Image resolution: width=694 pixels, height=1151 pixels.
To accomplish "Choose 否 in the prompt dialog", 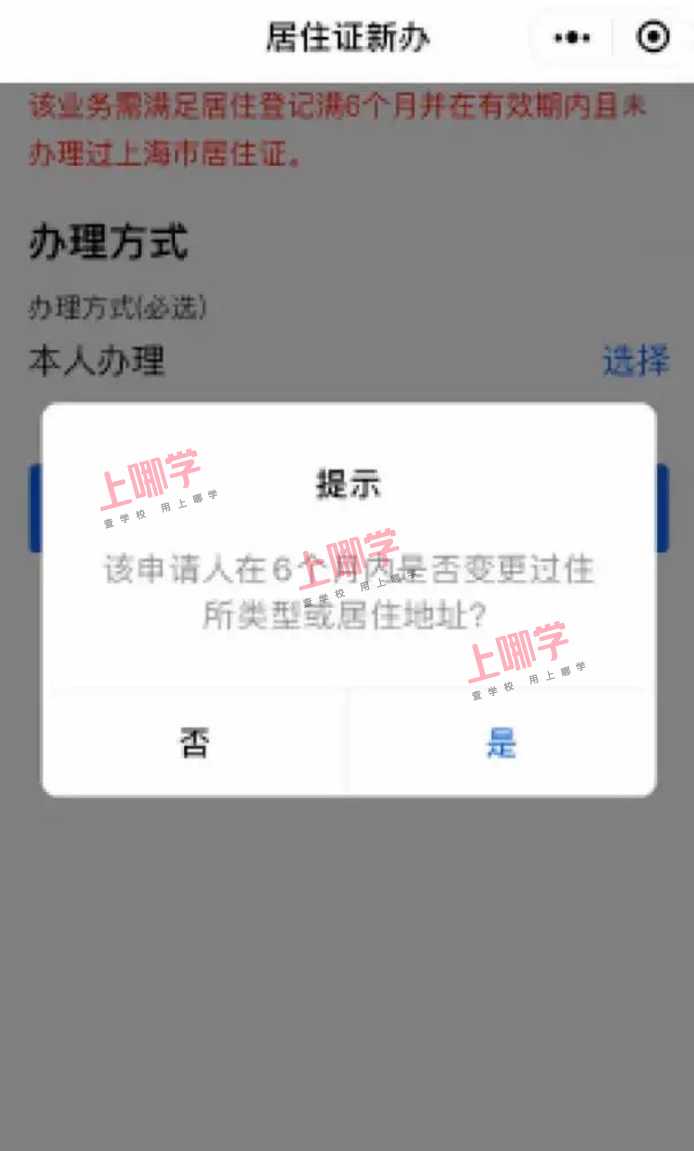I will click(194, 743).
